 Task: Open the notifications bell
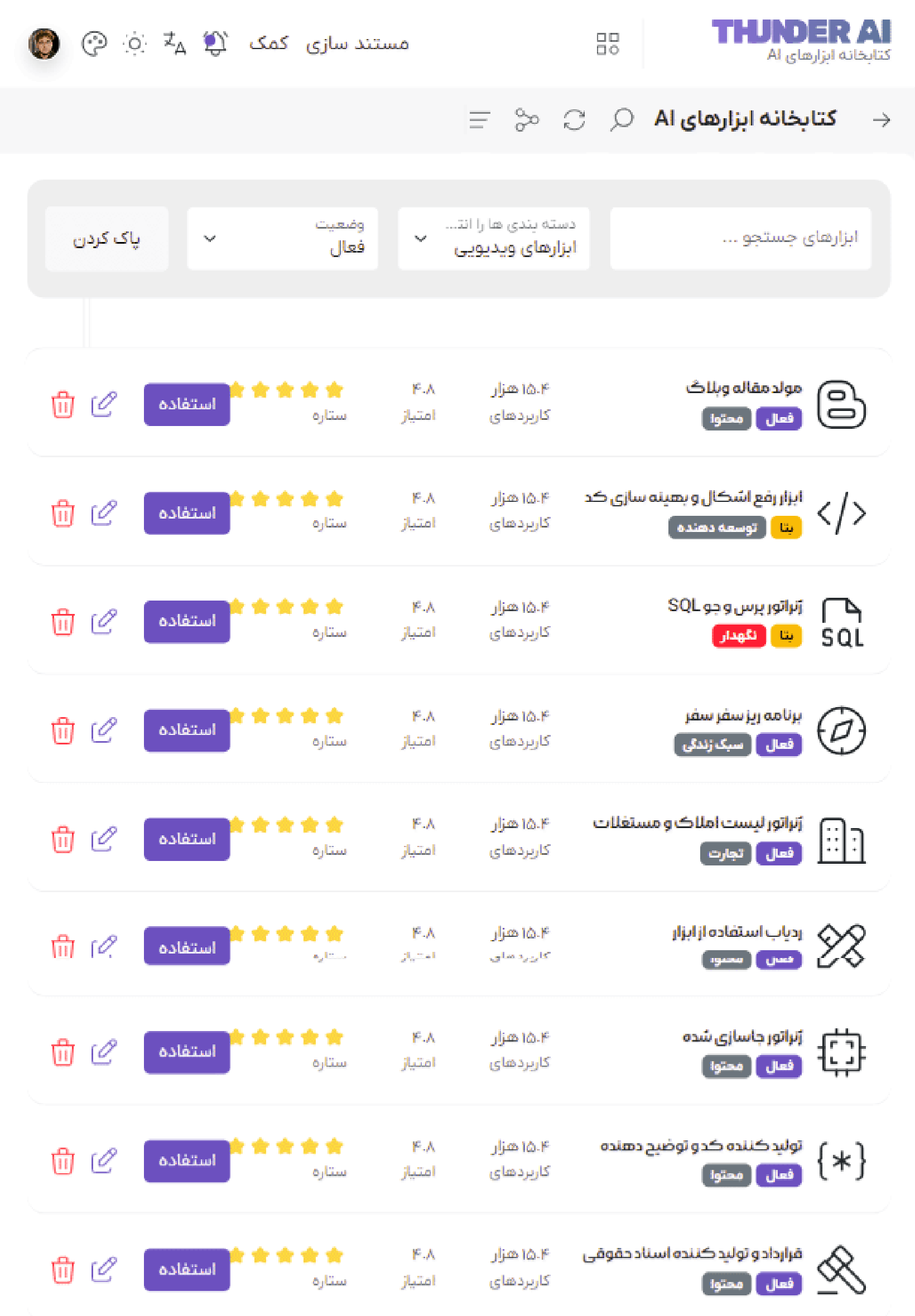coord(215,43)
